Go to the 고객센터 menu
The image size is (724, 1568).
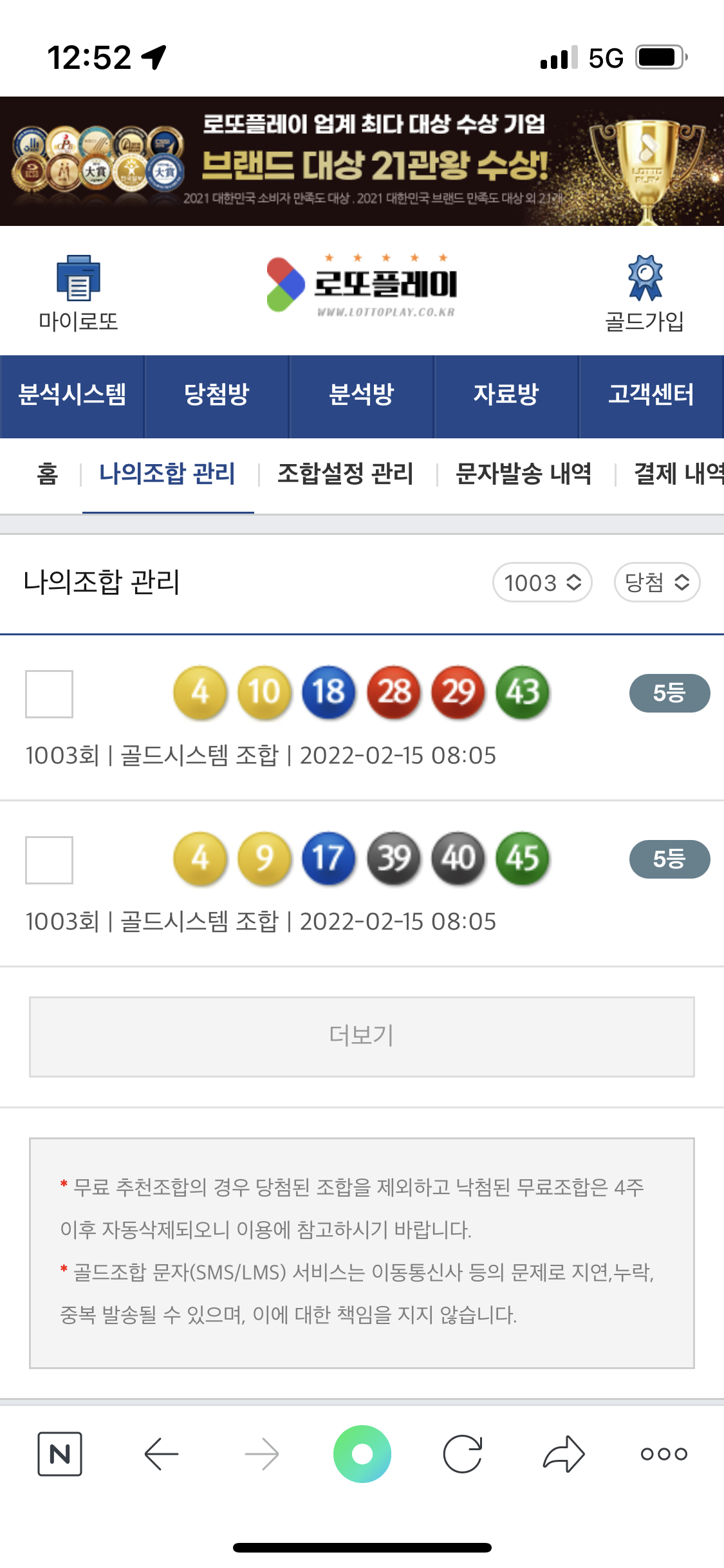(x=651, y=395)
